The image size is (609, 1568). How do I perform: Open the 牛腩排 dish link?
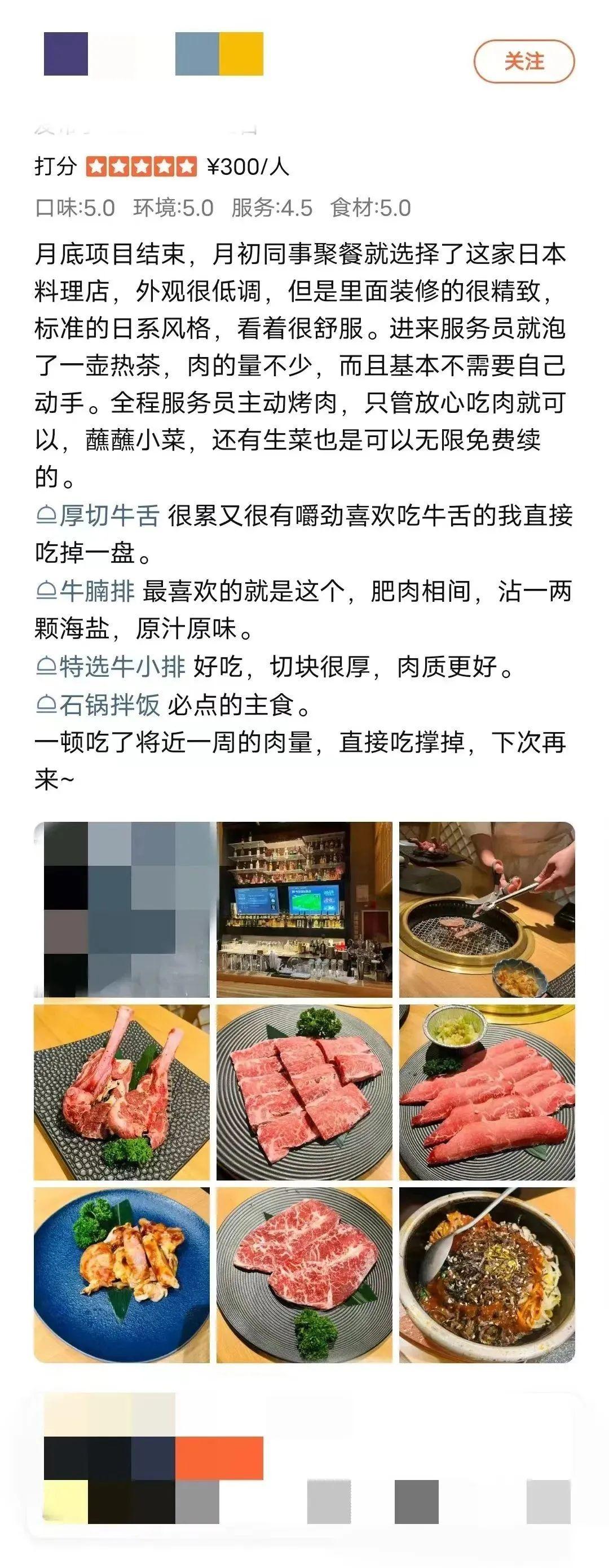pos(86,591)
